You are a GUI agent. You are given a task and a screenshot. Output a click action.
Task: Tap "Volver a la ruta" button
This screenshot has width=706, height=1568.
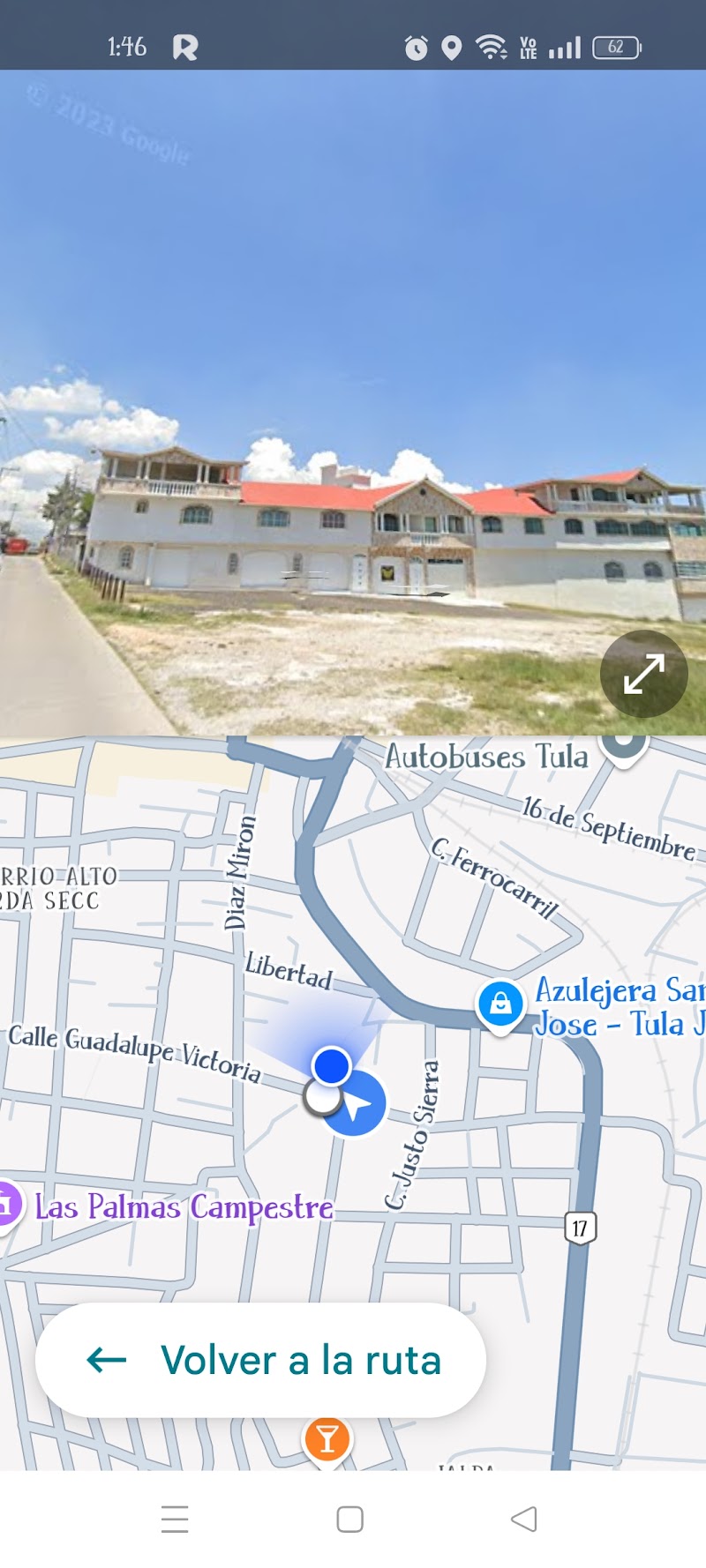[x=261, y=1360]
